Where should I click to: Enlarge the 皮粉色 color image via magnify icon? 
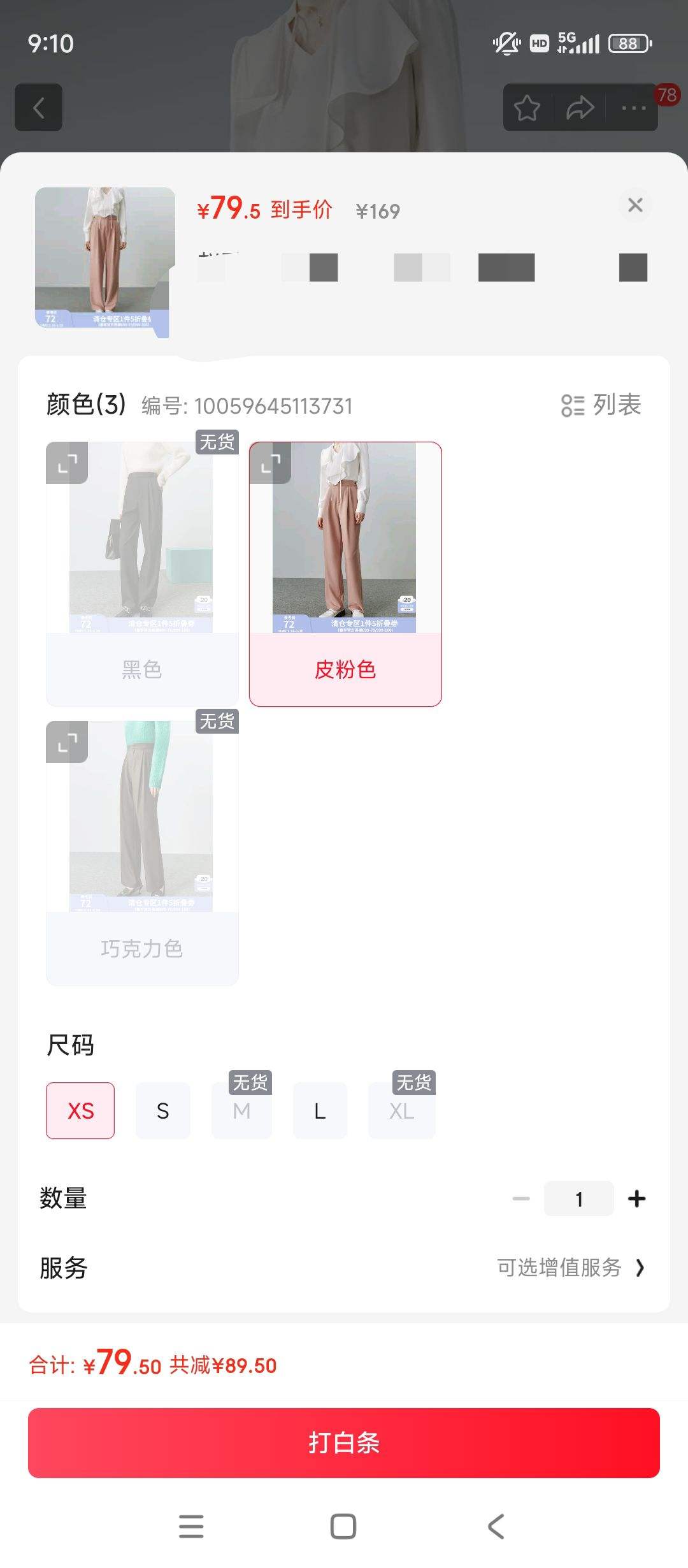pyautogui.click(x=270, y=463)
